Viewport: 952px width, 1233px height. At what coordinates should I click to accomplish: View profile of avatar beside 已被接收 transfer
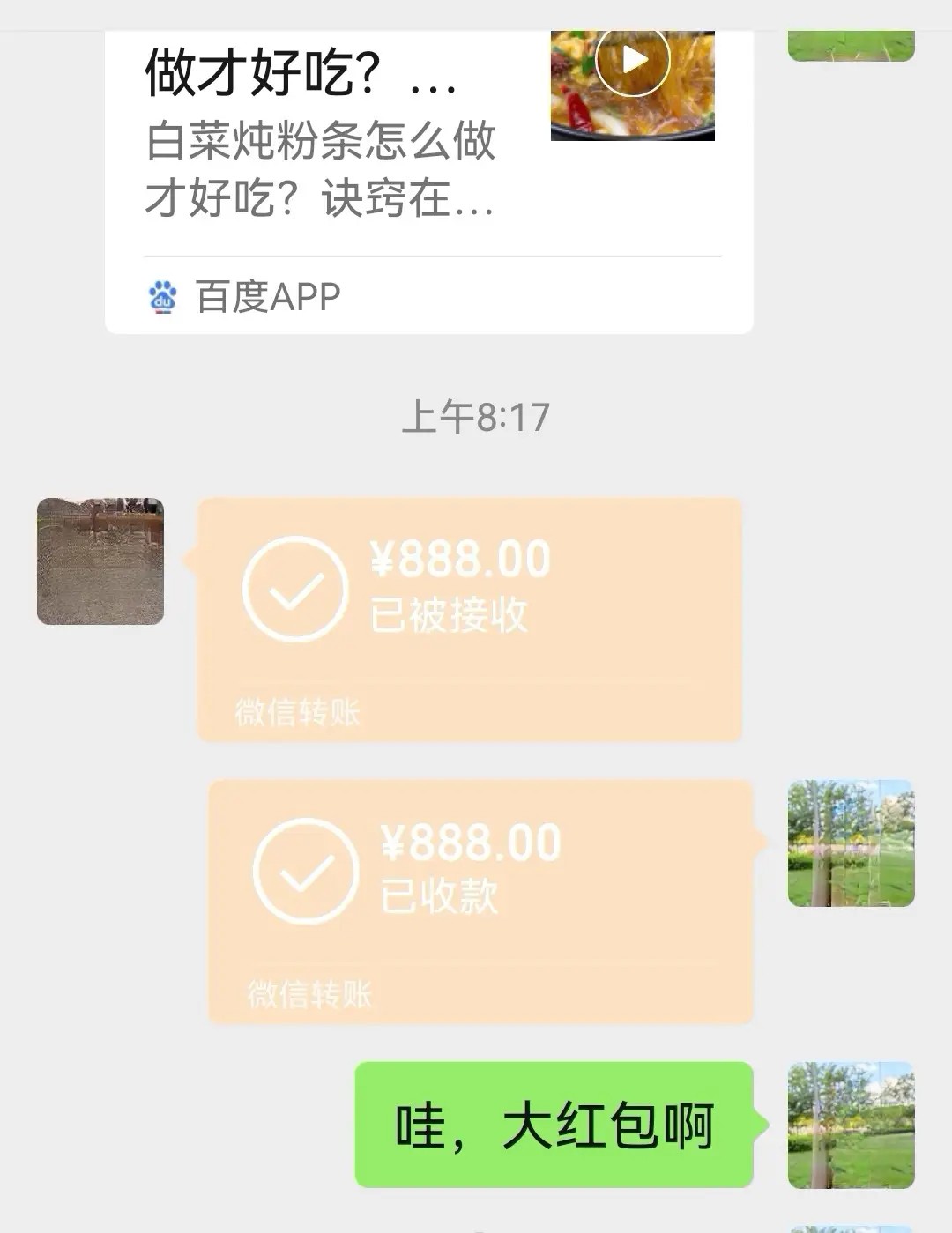point(100,561)
